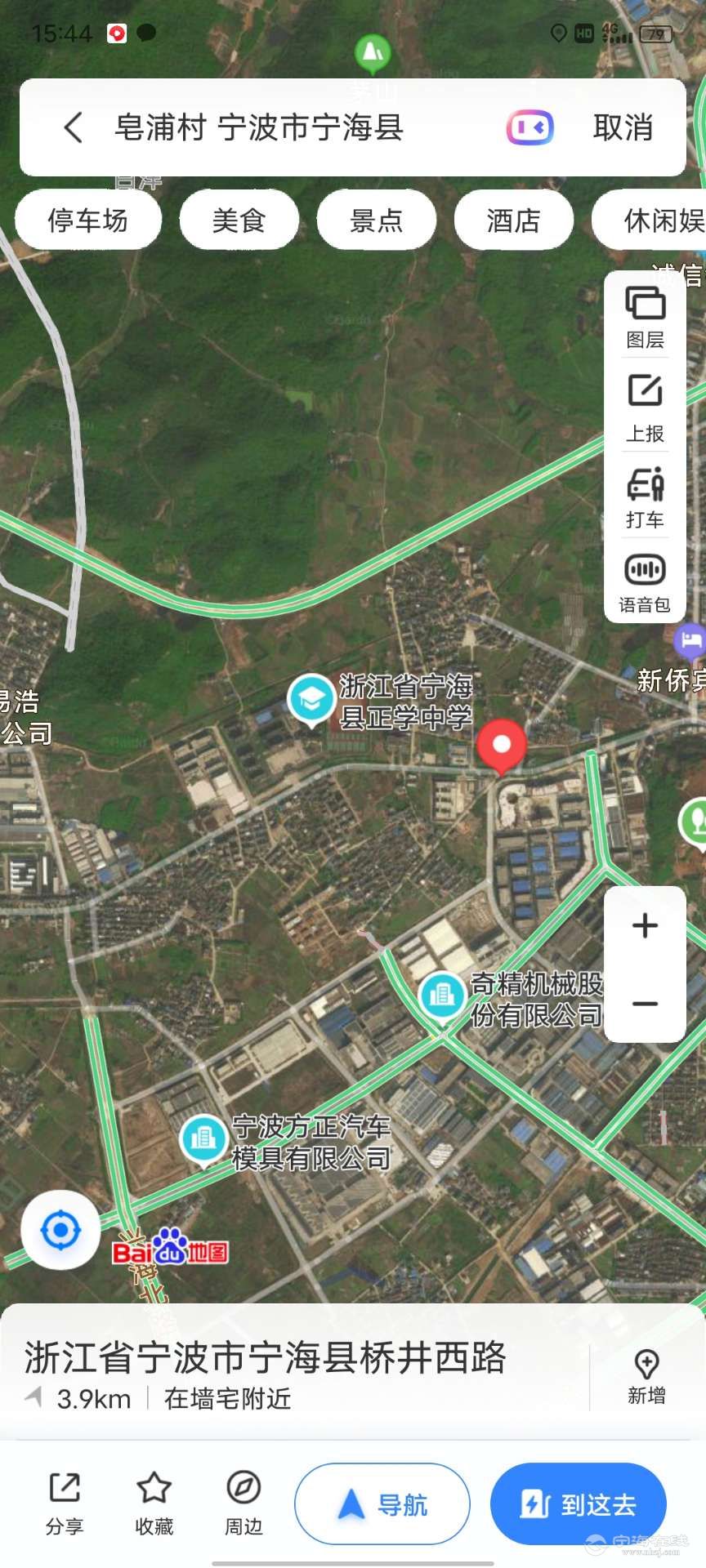
Task: Tap 取消 to cancel the search
Action: [623, 128]
